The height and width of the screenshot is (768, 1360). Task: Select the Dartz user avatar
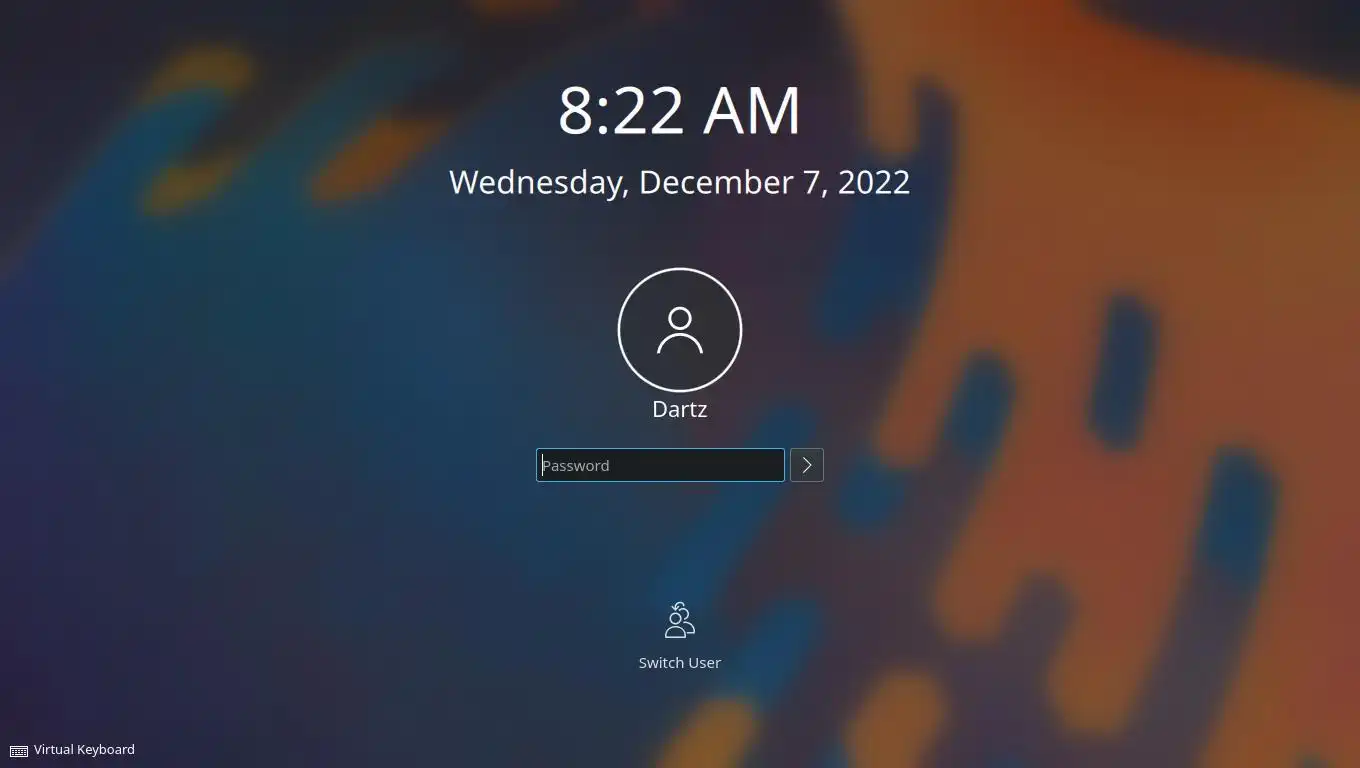pyautogui.click(x=679, y=330)
